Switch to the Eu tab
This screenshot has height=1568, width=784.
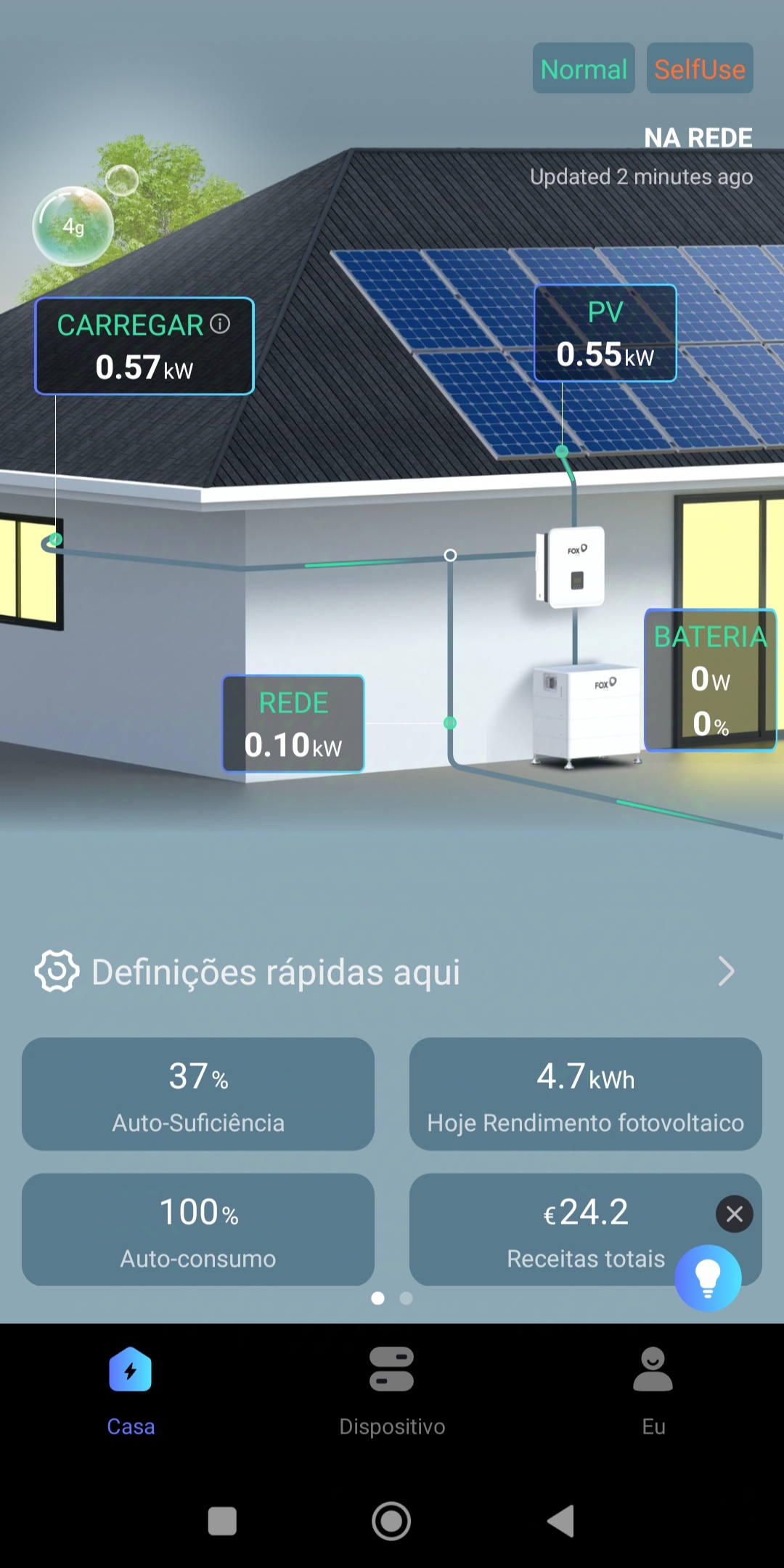click(x=653, y=1389)
